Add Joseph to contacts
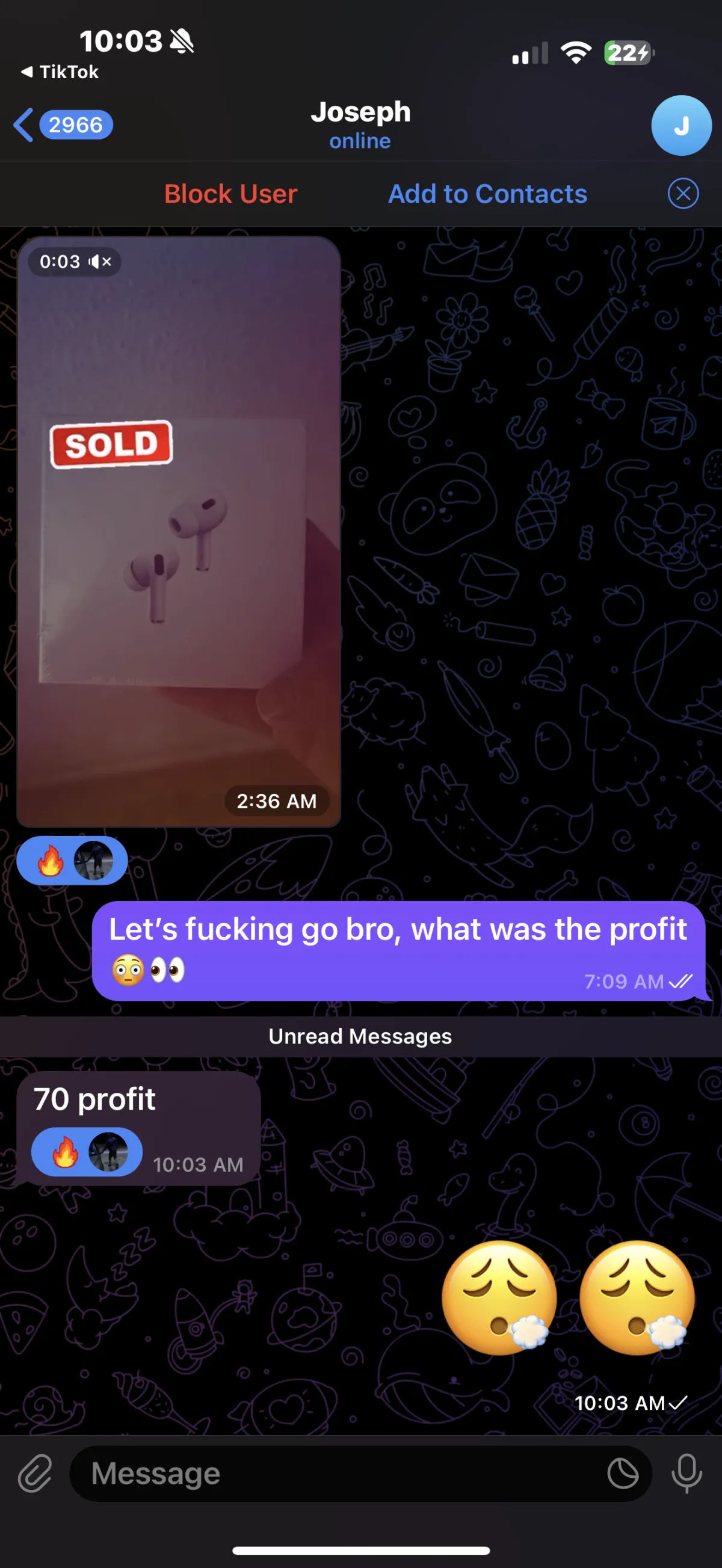 click(x=487, y=194)
